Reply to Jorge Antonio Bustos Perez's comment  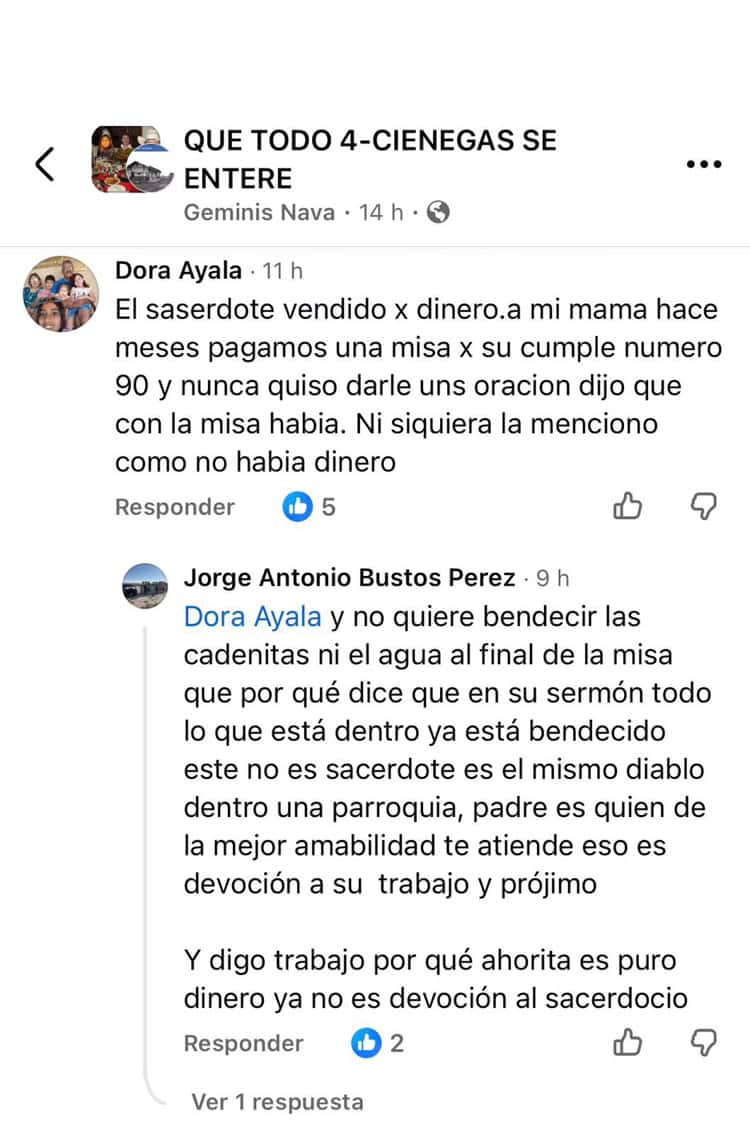243,1044
